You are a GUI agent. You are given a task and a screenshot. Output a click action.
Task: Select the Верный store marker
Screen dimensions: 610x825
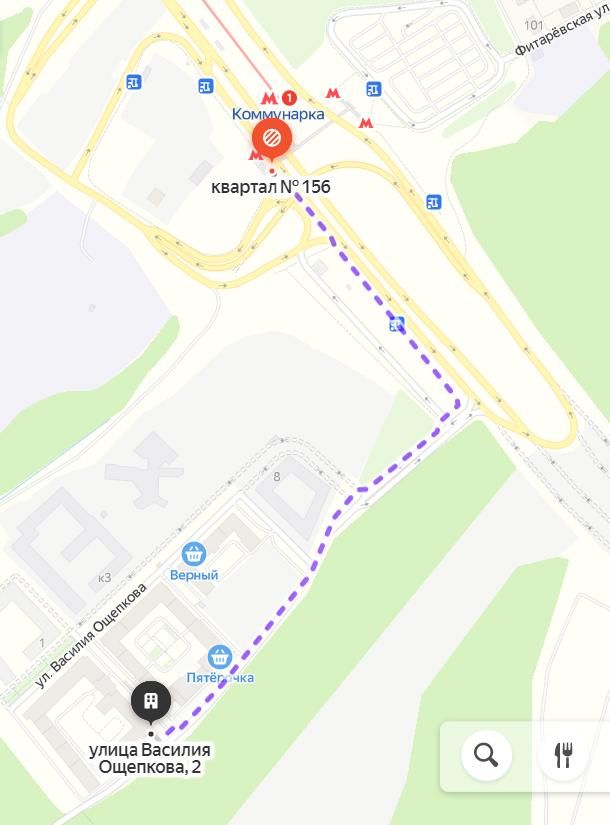tap(193, 554)
